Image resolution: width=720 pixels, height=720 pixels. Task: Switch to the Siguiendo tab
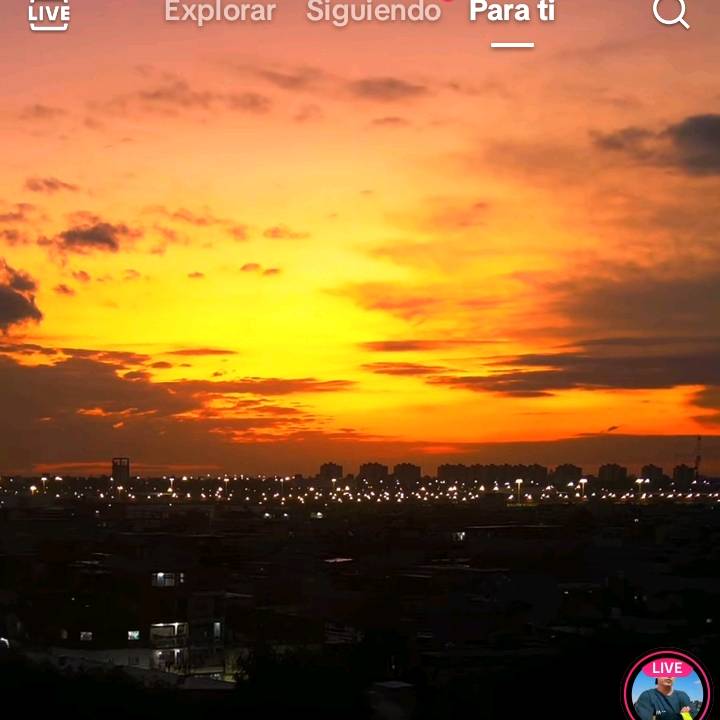pos(373,12)
